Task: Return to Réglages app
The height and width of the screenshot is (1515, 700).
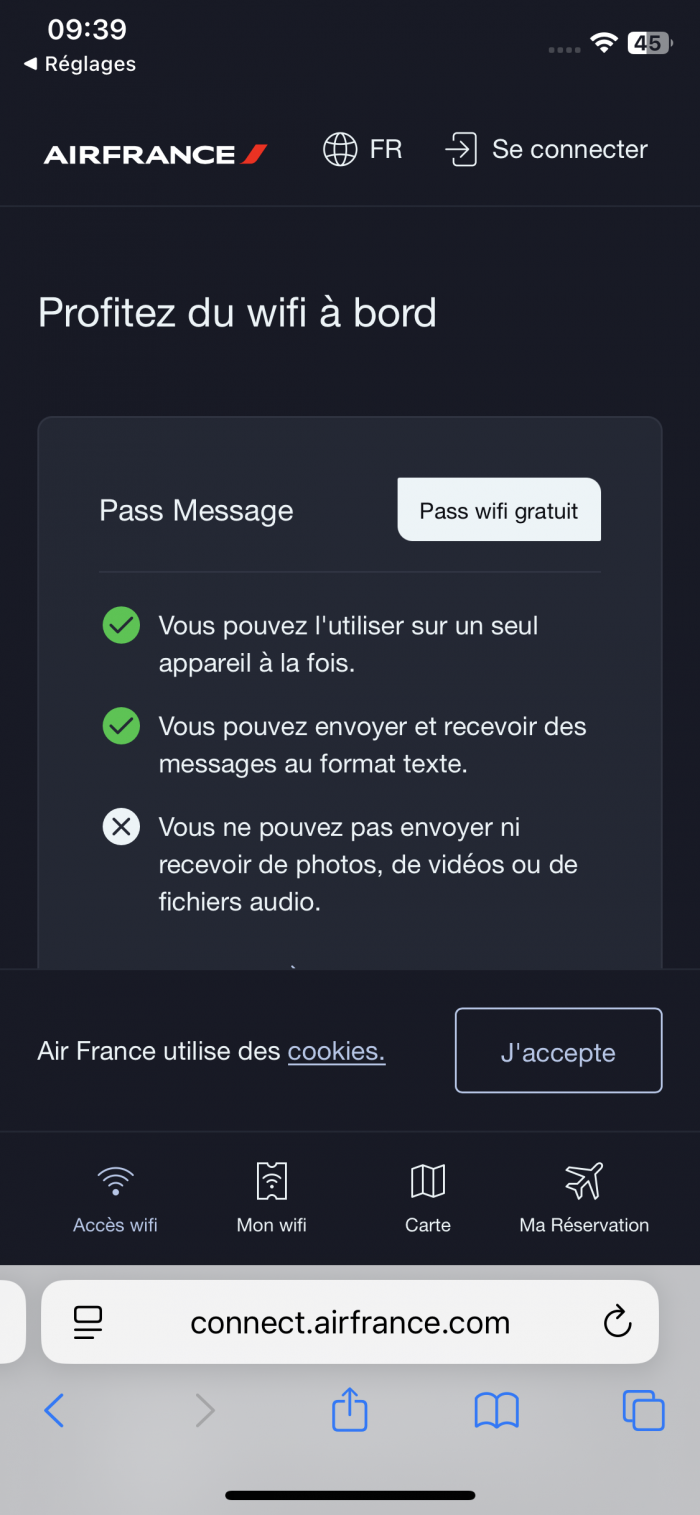Action: 80,64
